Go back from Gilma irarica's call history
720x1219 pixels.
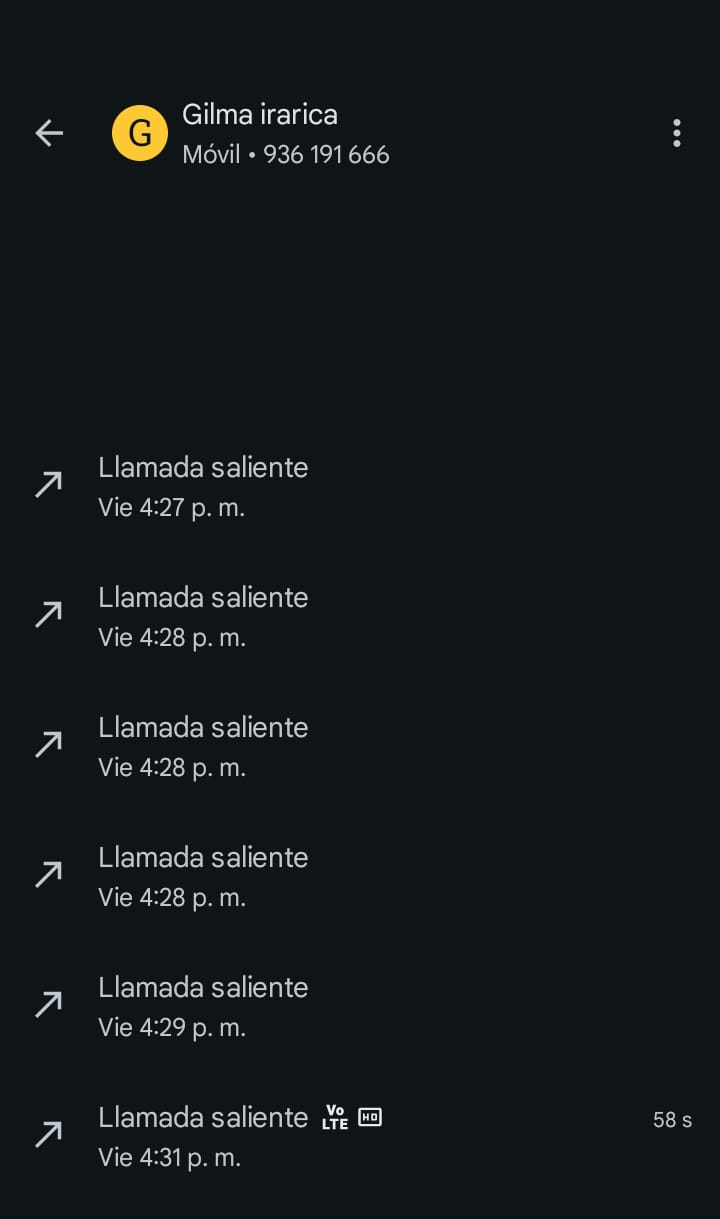tap(49, 133)
